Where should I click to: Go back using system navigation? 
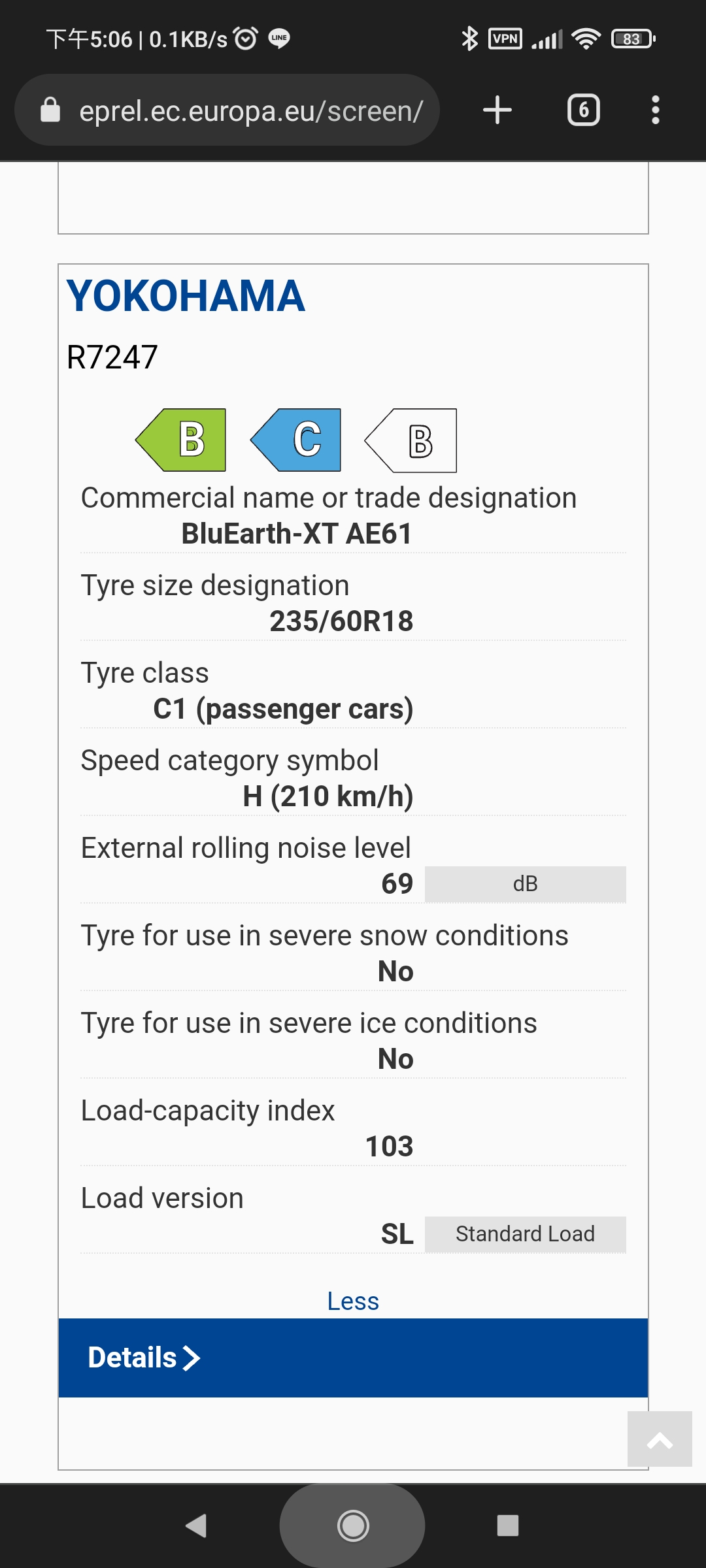(196, 1526)
